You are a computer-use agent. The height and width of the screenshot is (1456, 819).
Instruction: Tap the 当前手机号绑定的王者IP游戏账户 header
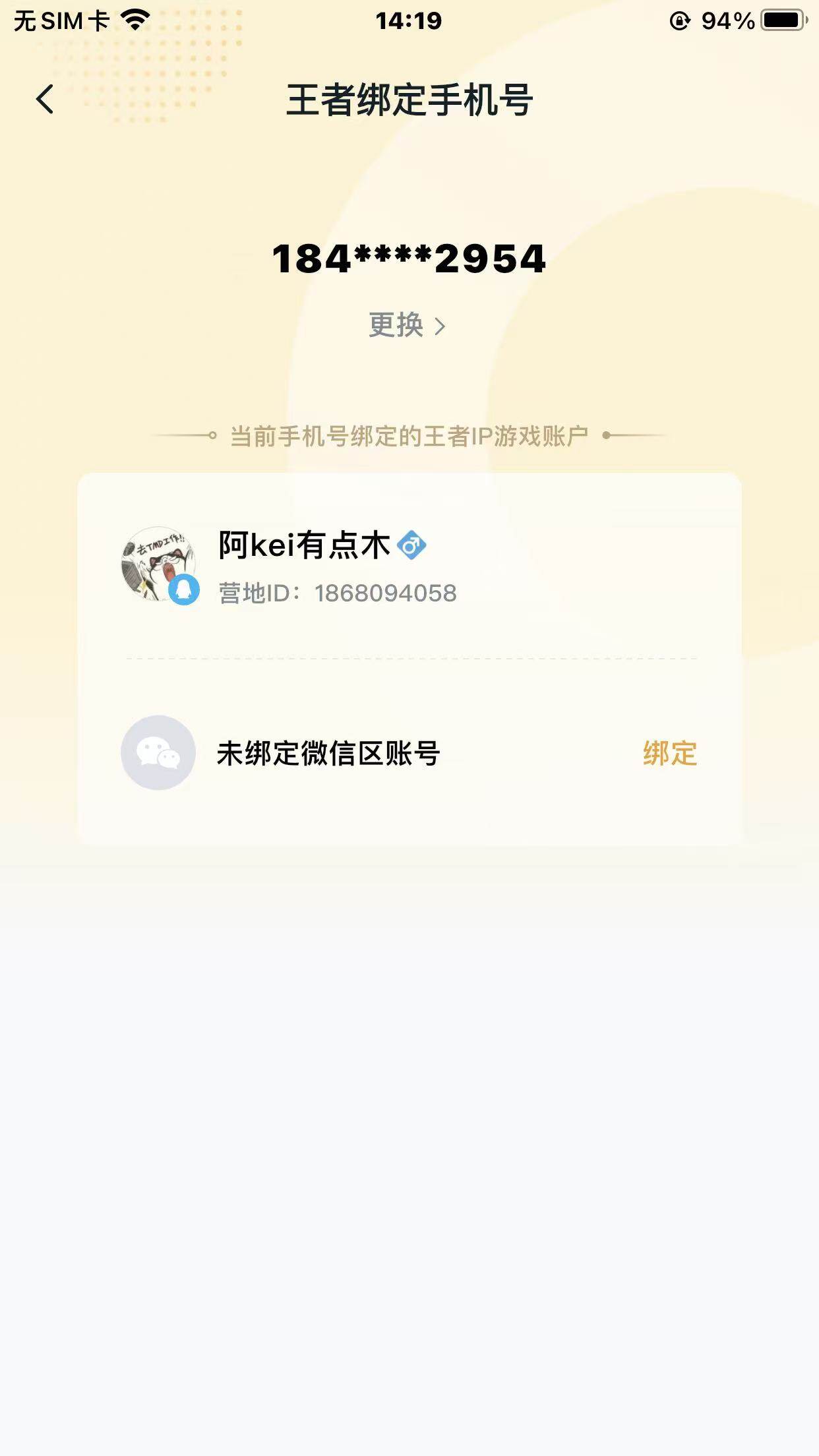pyautogui.click(x=409, y=434)
